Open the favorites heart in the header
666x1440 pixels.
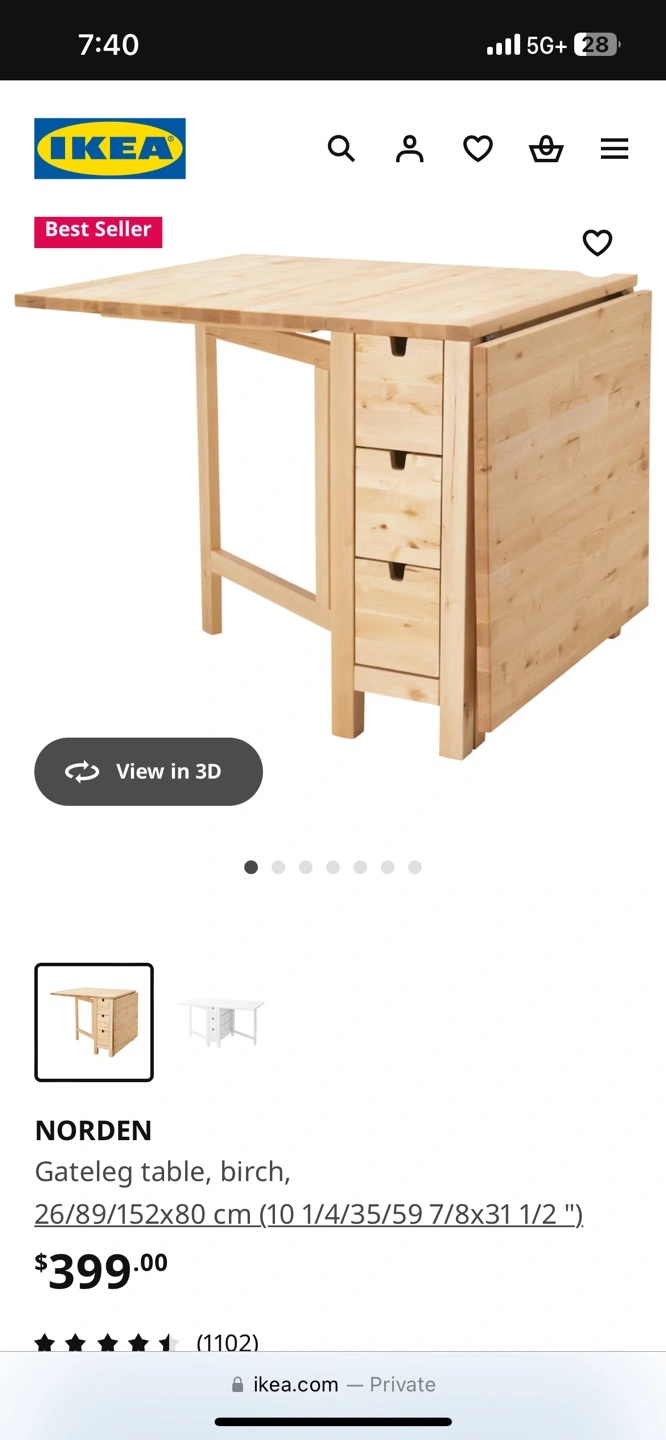click(x=478, y=149)
